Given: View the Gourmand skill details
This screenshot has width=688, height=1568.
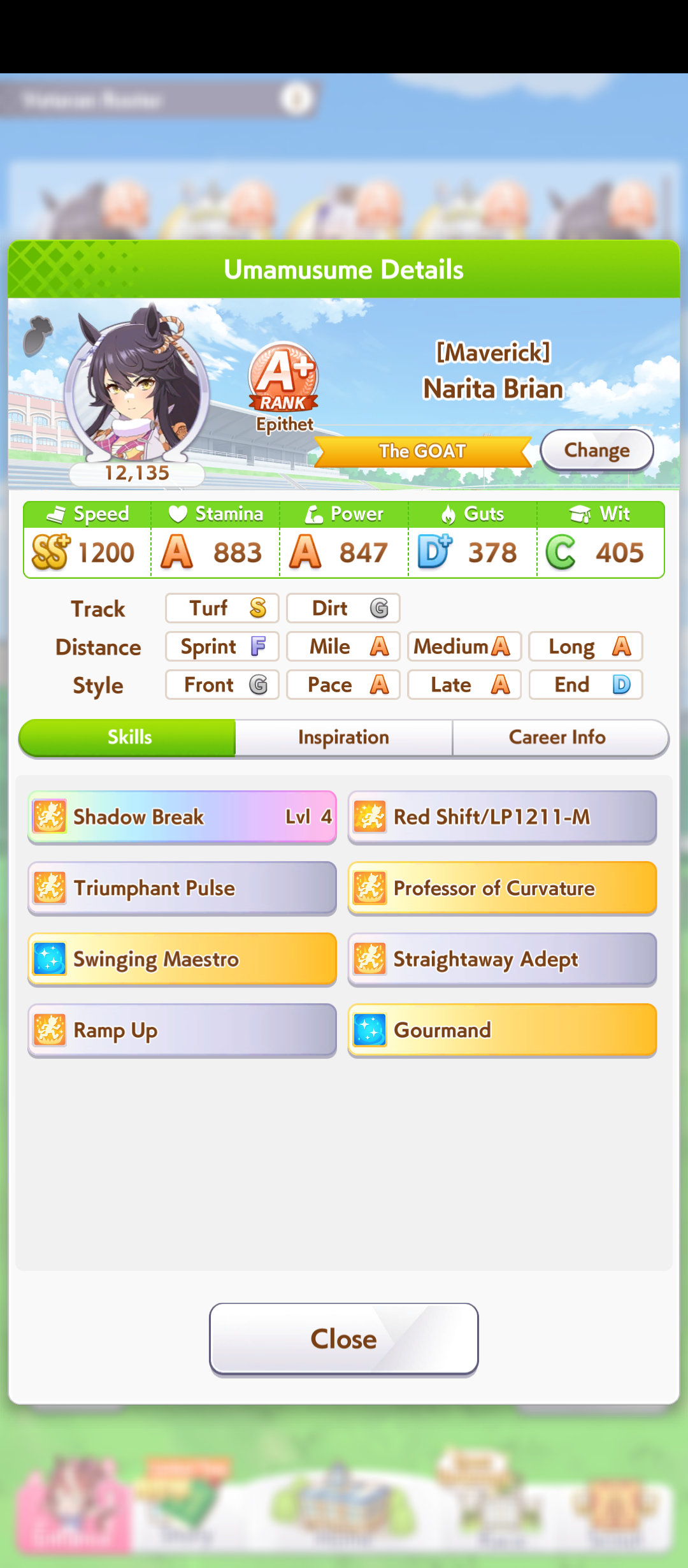Looking at the screenshot, I should 502,1030.
